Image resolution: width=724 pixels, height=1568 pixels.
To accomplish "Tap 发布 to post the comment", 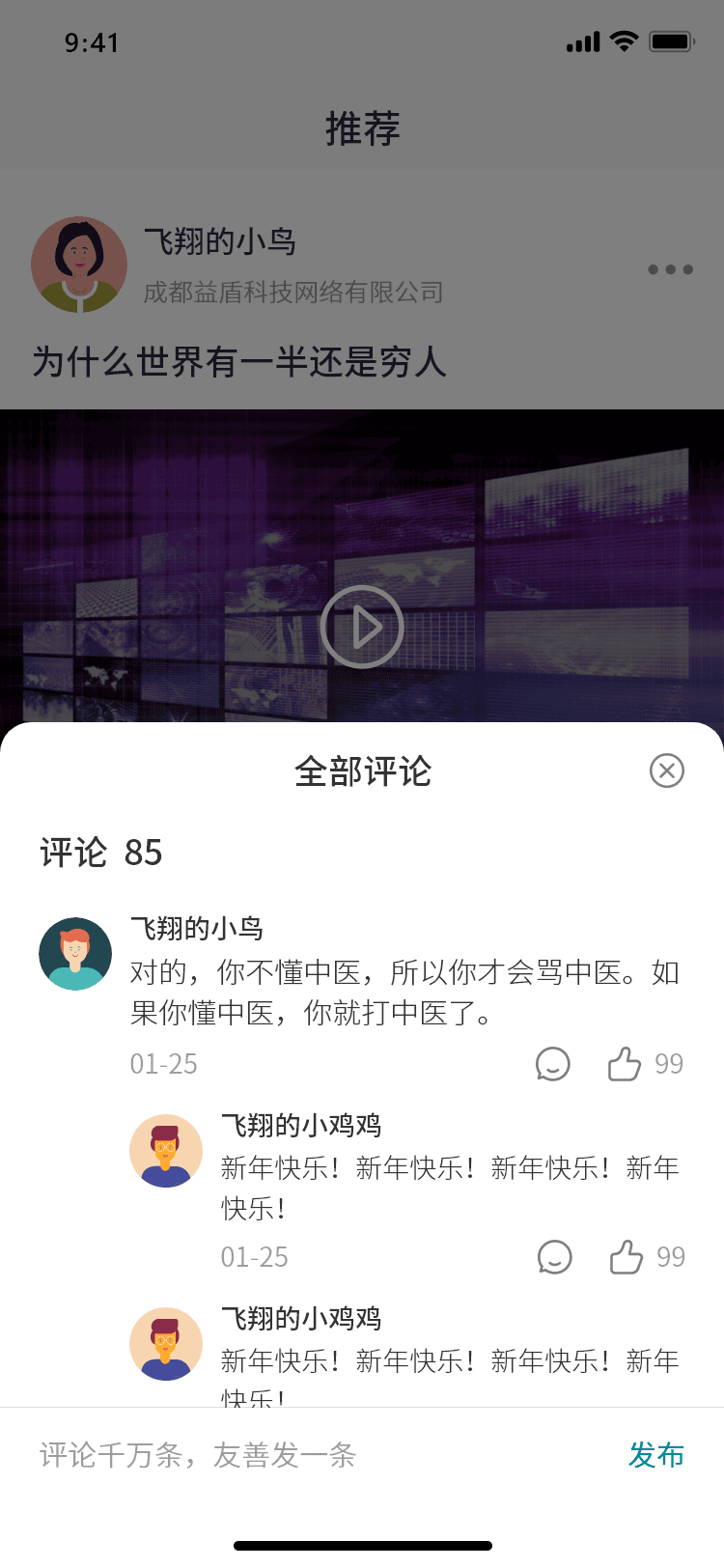I will coord(656,1455).
